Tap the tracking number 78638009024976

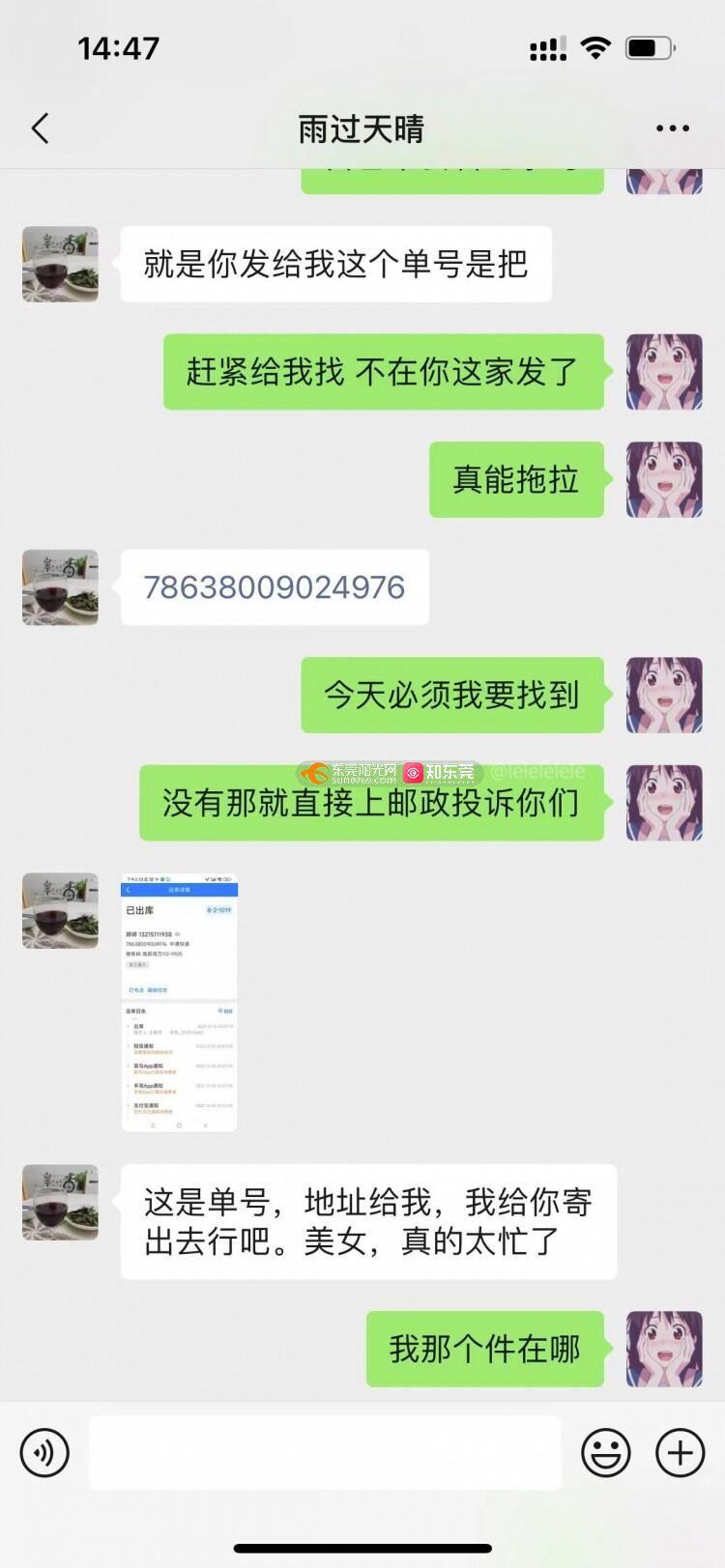[275, 587]
